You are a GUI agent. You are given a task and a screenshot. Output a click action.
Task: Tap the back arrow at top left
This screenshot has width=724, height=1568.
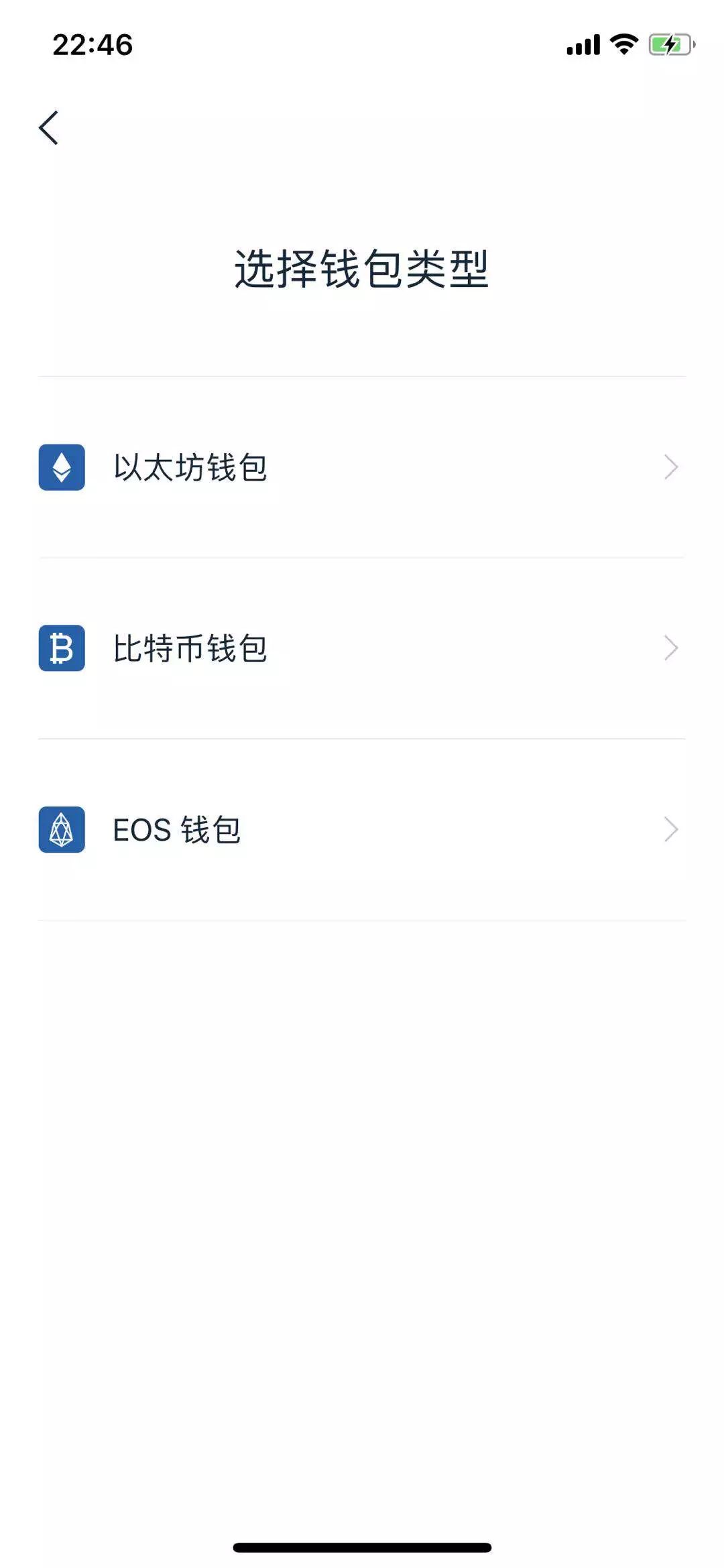tap(49, 127)
